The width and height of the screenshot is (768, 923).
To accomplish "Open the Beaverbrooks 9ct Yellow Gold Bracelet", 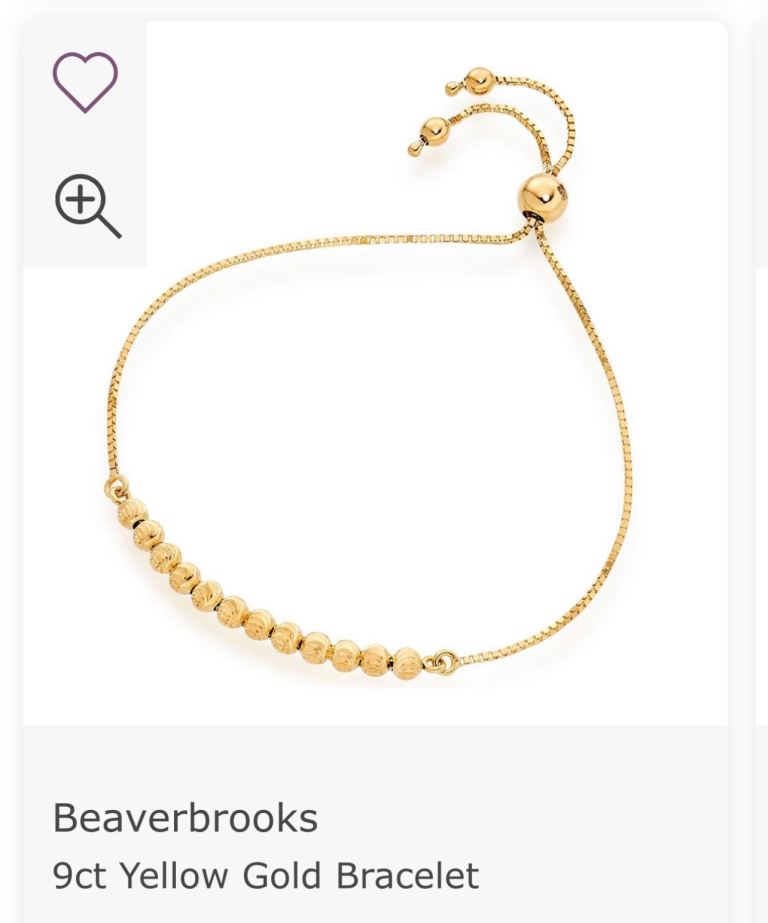I will [265, 875].
